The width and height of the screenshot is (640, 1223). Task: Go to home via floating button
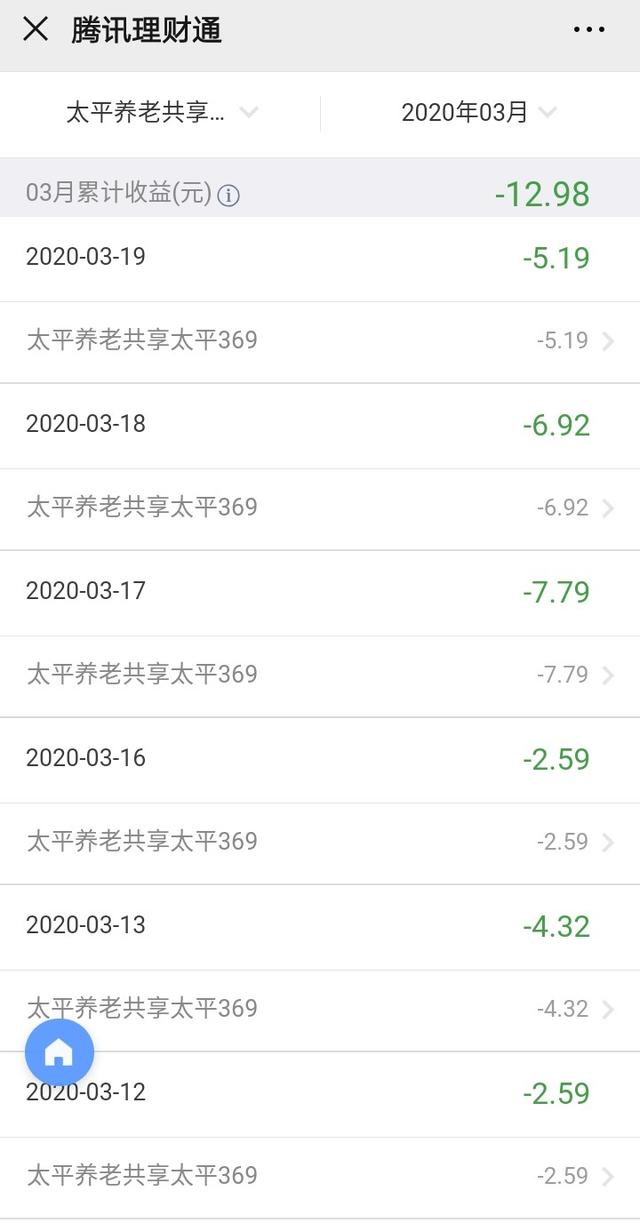[59, 1052]
